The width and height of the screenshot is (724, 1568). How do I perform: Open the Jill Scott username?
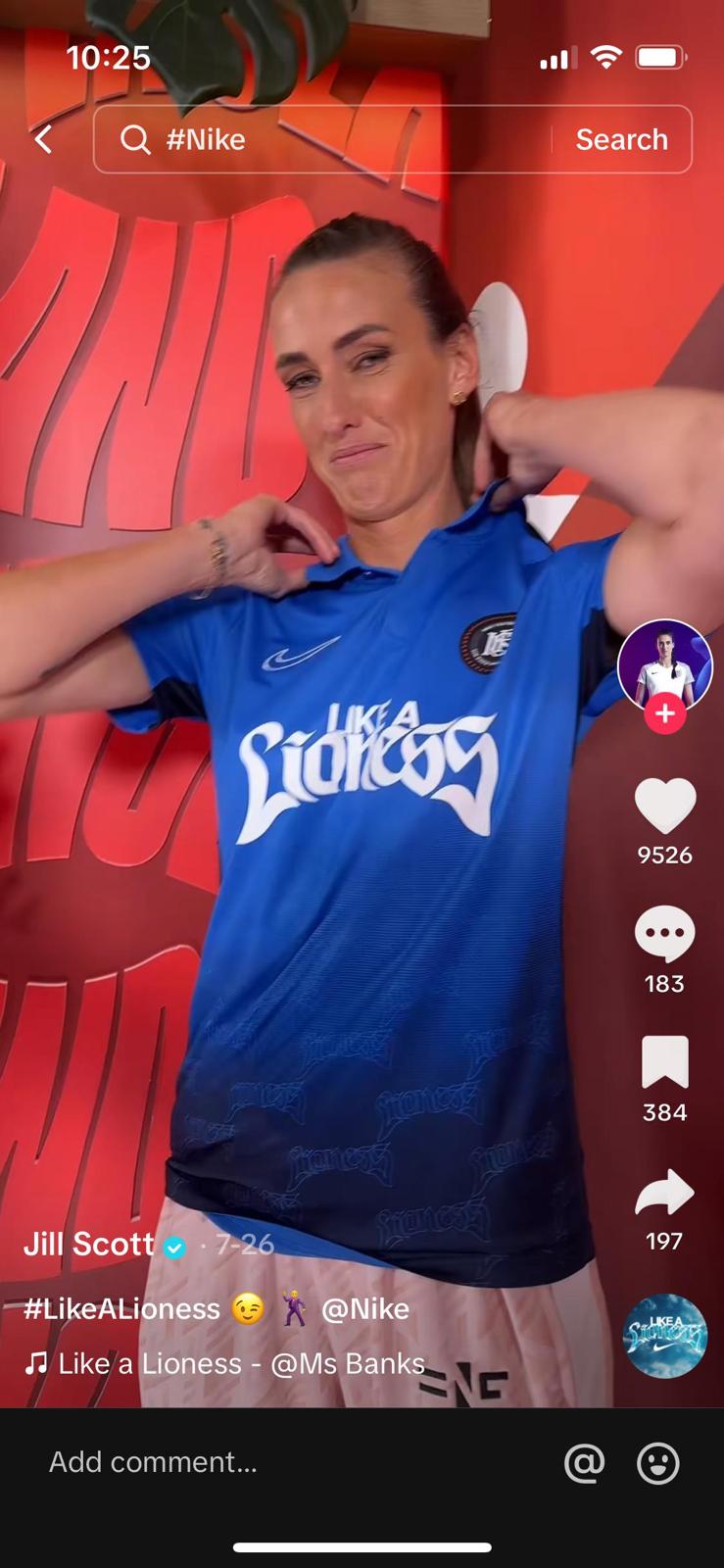(x=89, y=1245)
